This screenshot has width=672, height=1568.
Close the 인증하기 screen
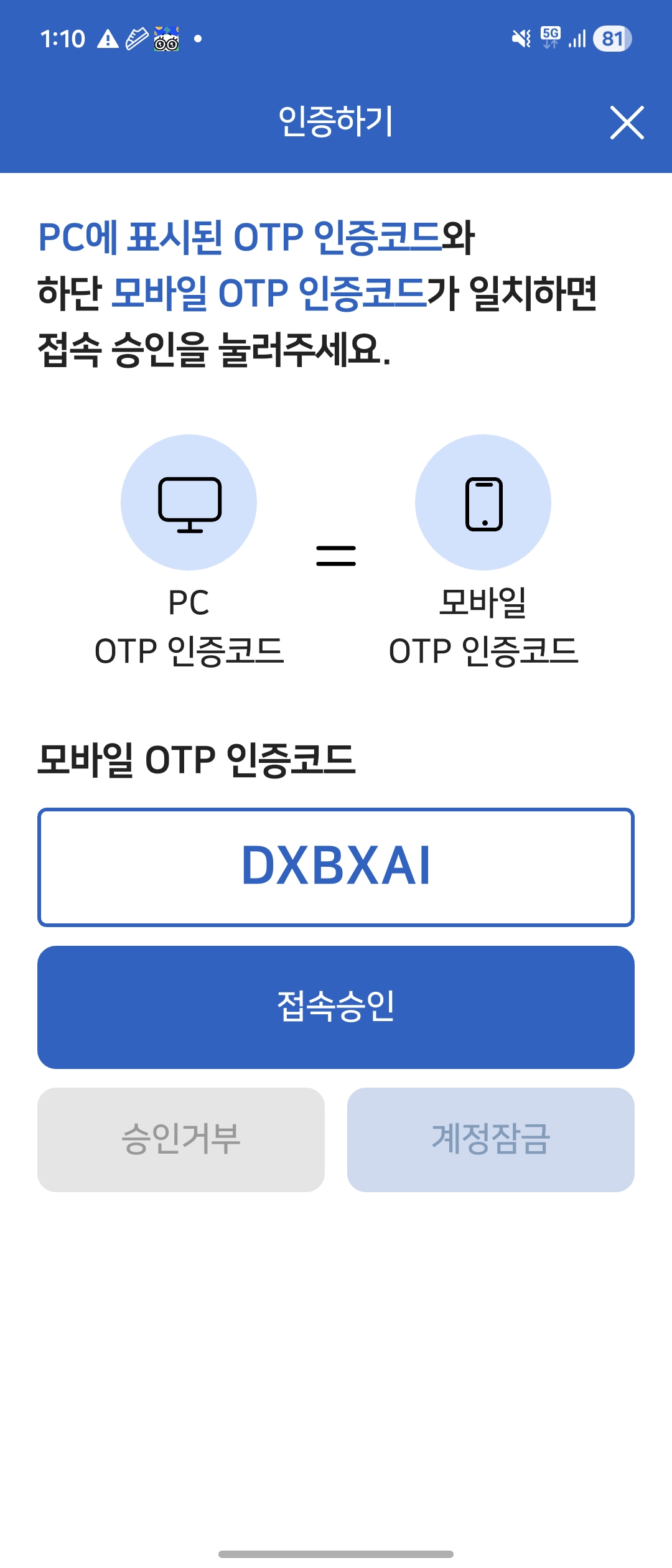pyautogui.click(x=627, y=123)
